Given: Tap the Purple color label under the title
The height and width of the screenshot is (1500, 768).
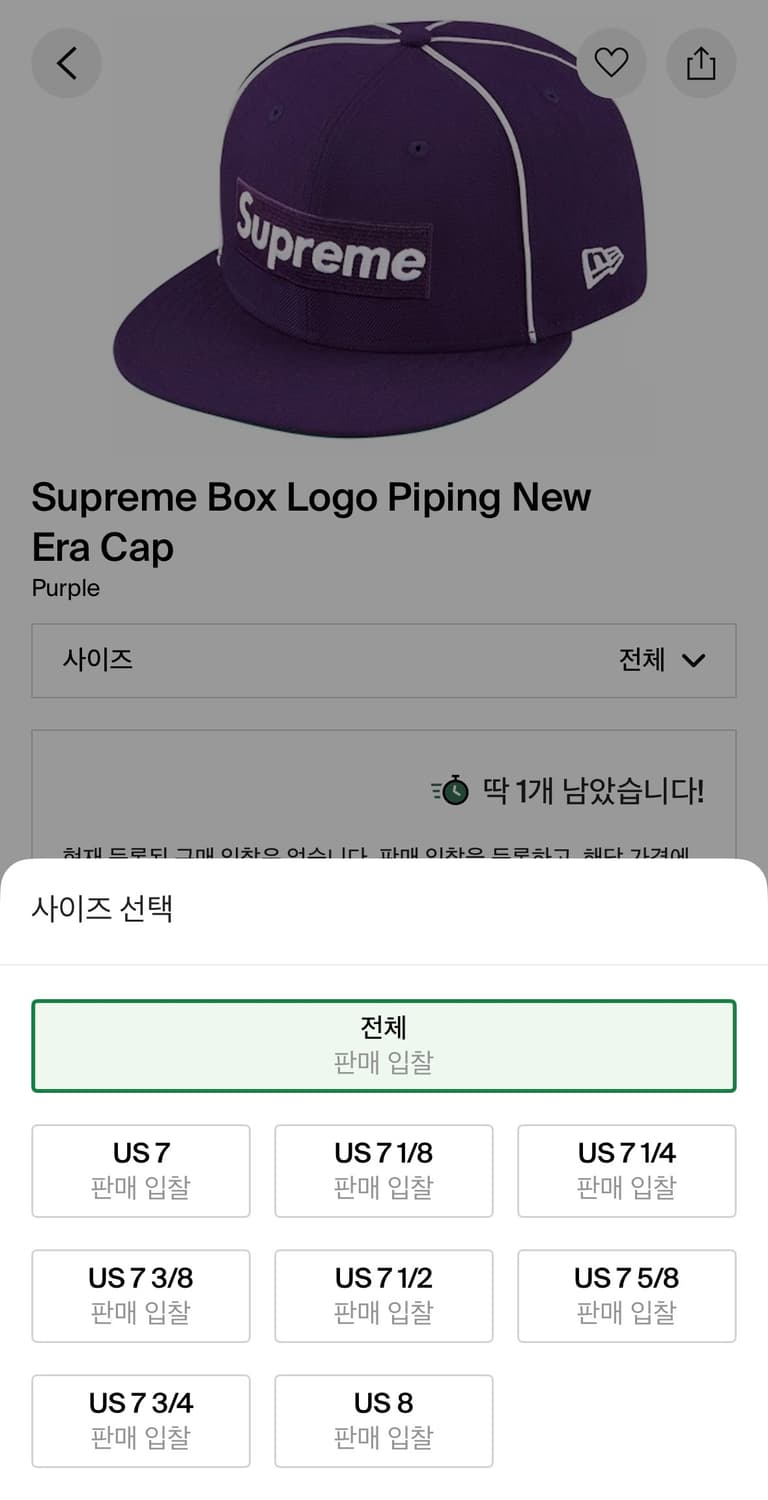Looking at the screenshot, I should [x=65, y=588].
